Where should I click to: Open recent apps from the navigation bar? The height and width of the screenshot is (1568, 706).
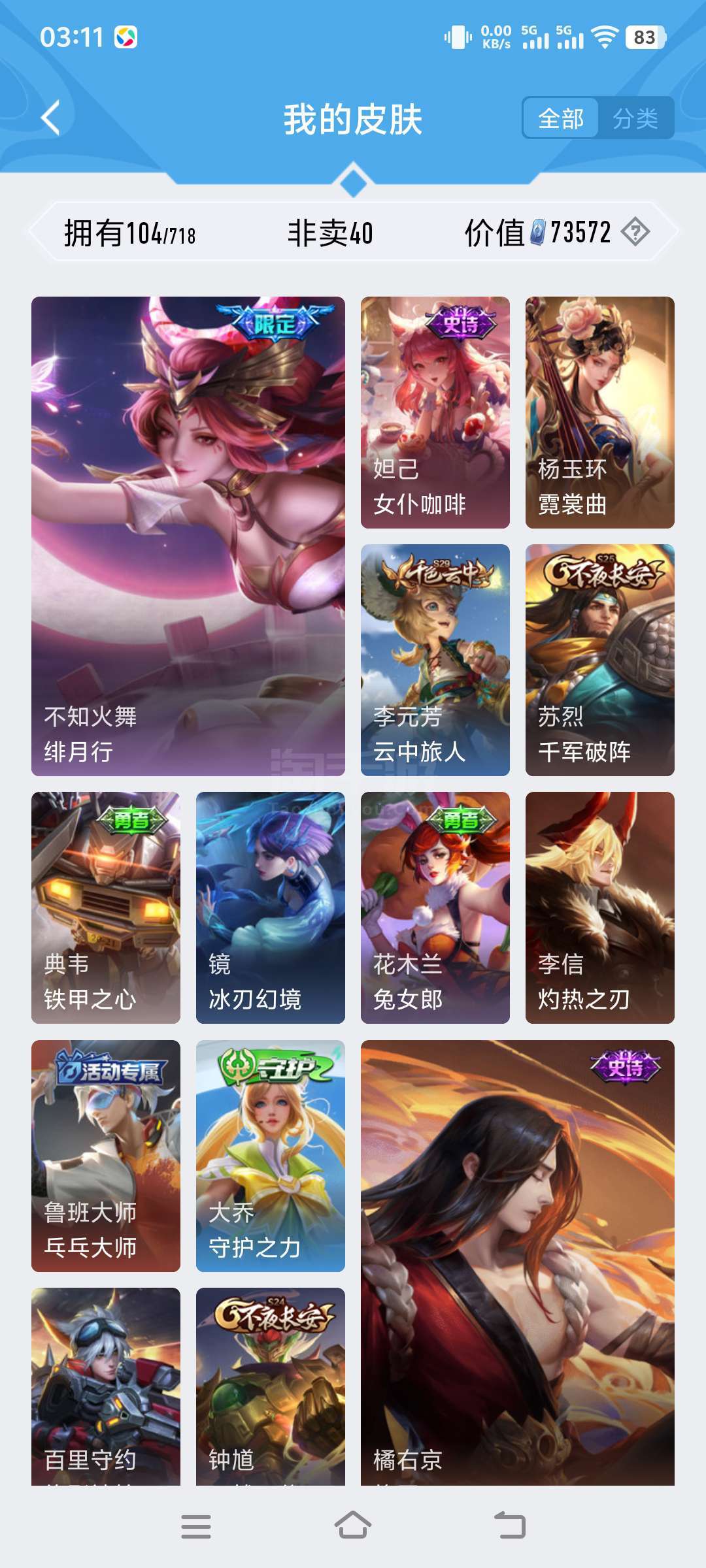click(x=196, y=1527)
